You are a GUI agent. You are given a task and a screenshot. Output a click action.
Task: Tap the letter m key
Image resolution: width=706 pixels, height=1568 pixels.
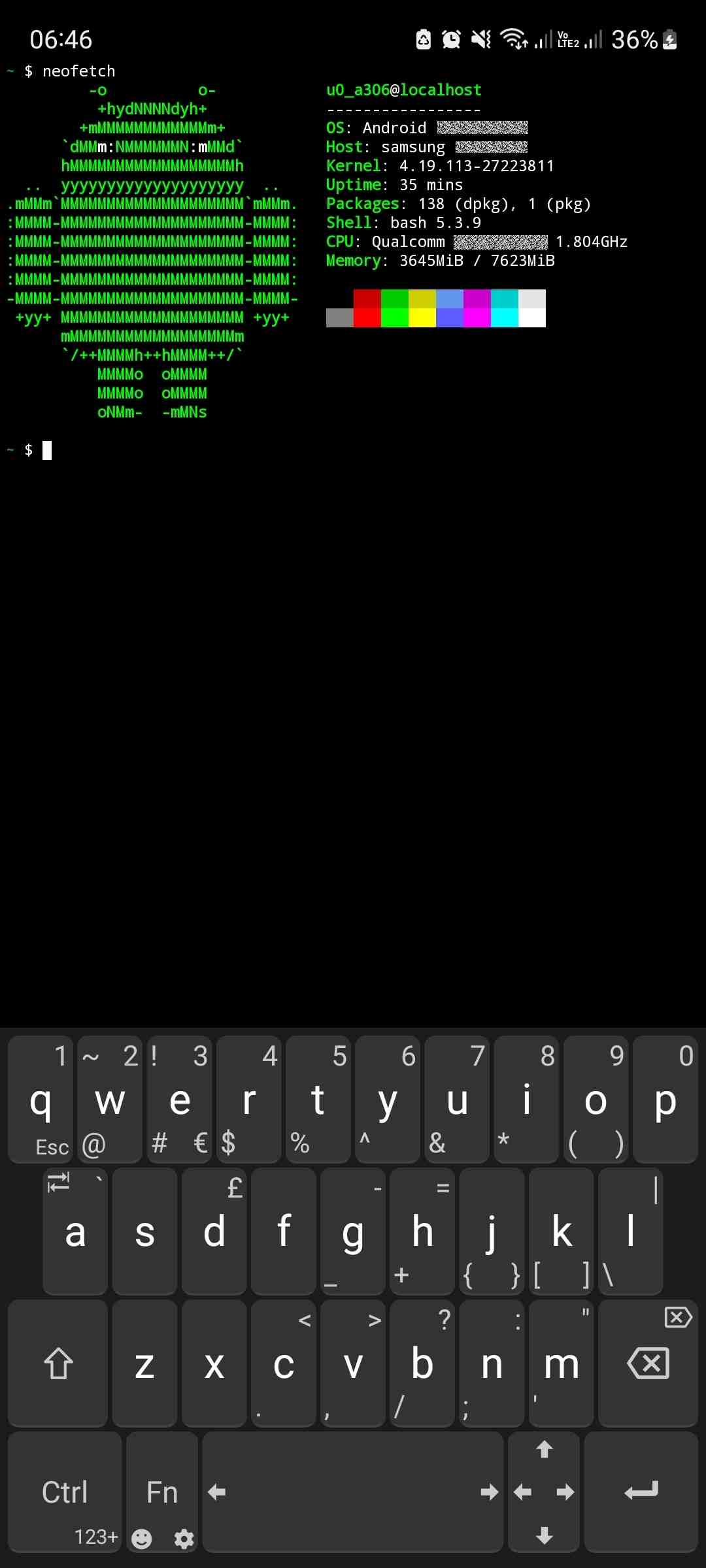pos(562,1364)
